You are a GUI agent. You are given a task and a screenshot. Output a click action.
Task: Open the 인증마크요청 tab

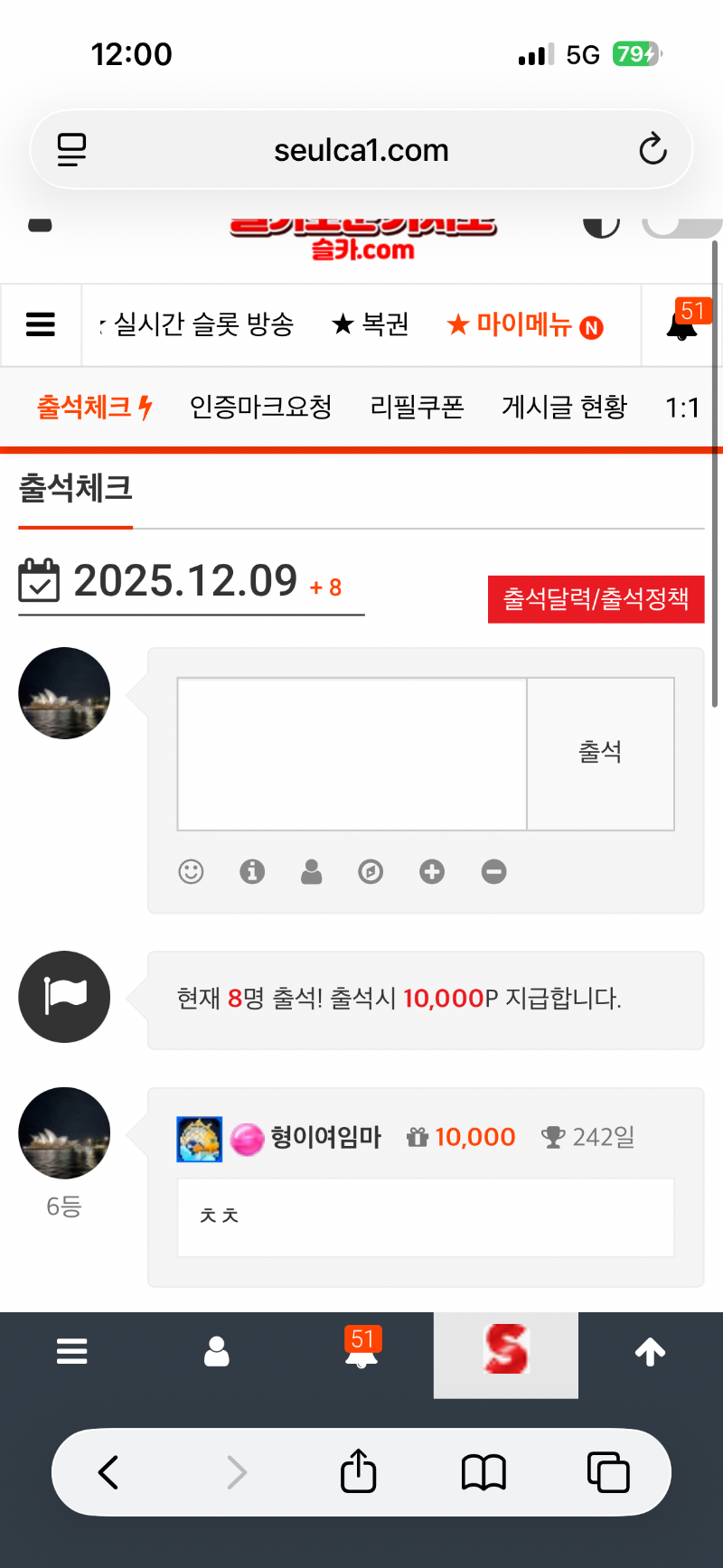(260, 407)
